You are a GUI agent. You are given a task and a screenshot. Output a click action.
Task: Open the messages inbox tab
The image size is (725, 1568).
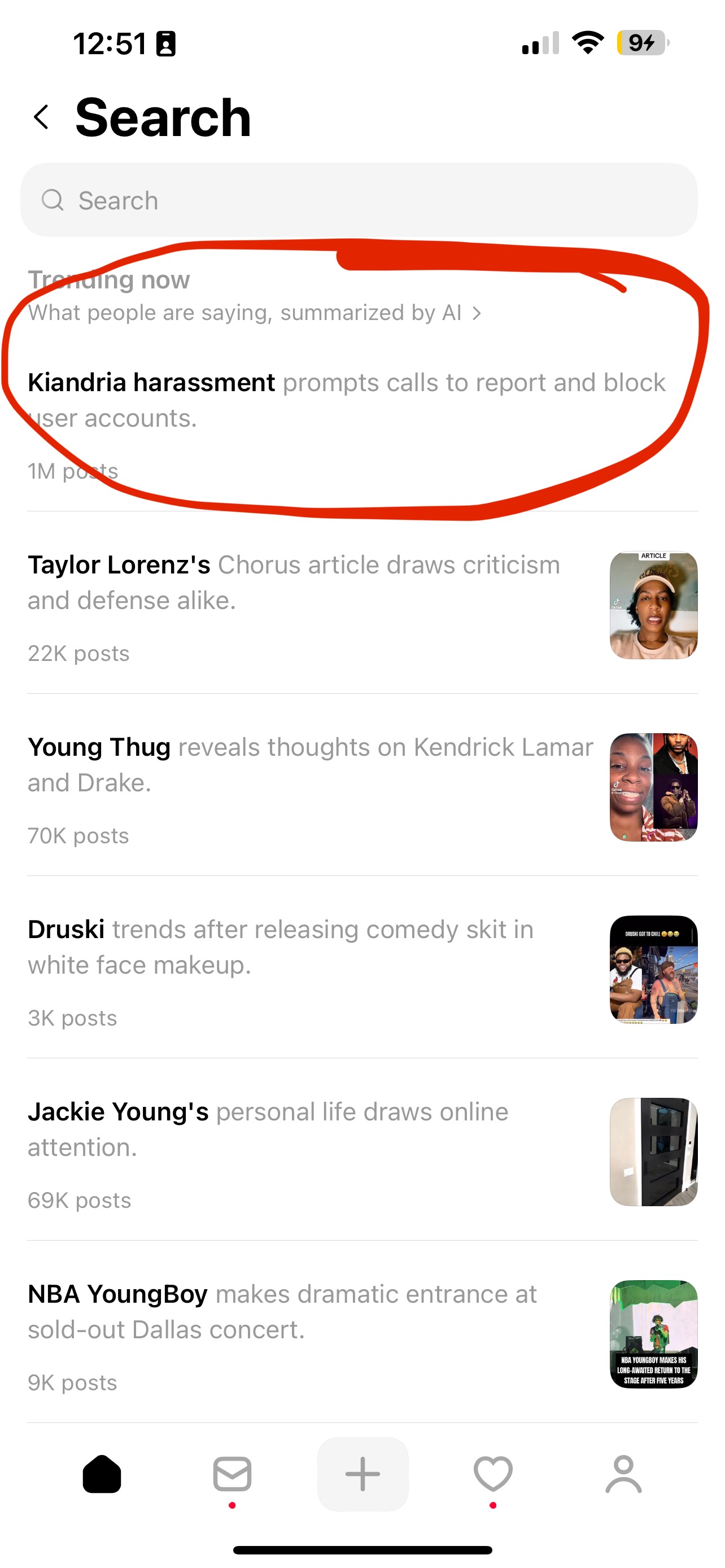(232, 1474)
